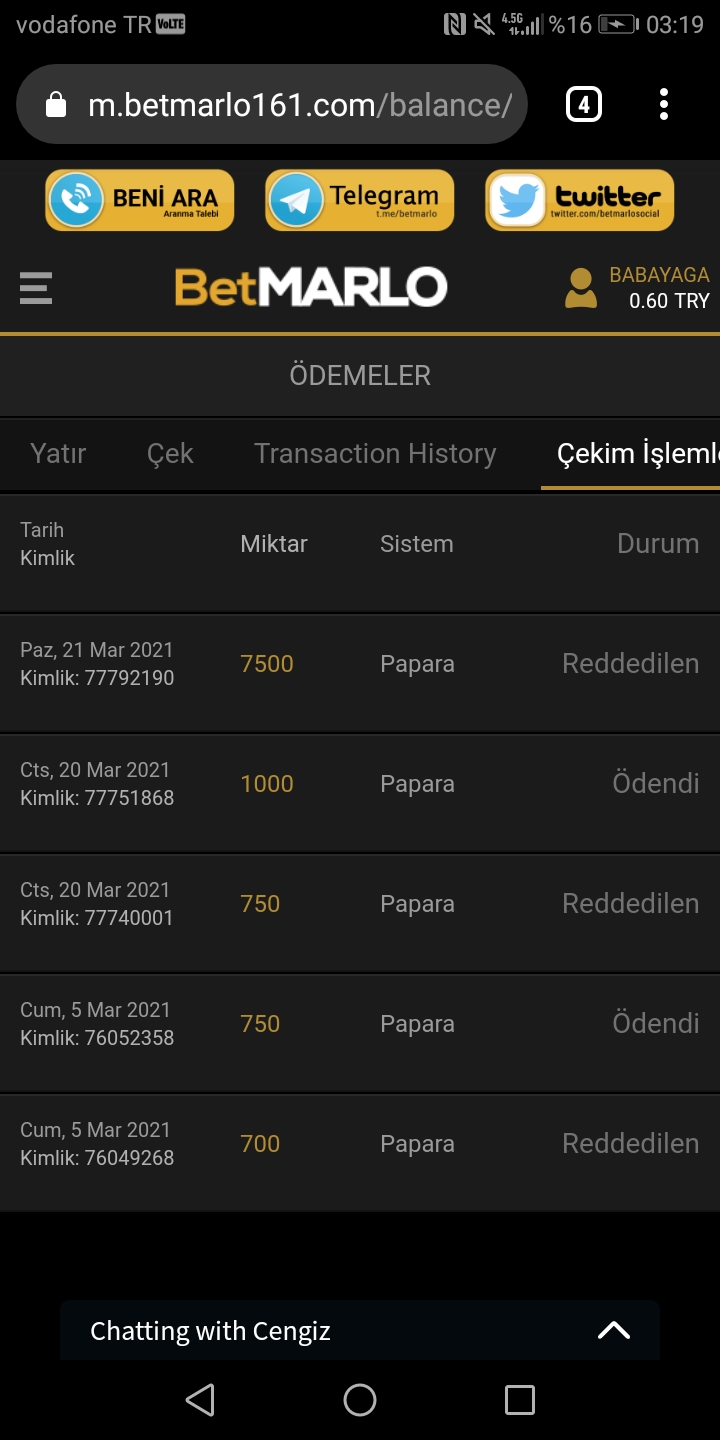720x1440 pixels.
Task: Tap the browser address bar
Action: (x=271, y=104)
